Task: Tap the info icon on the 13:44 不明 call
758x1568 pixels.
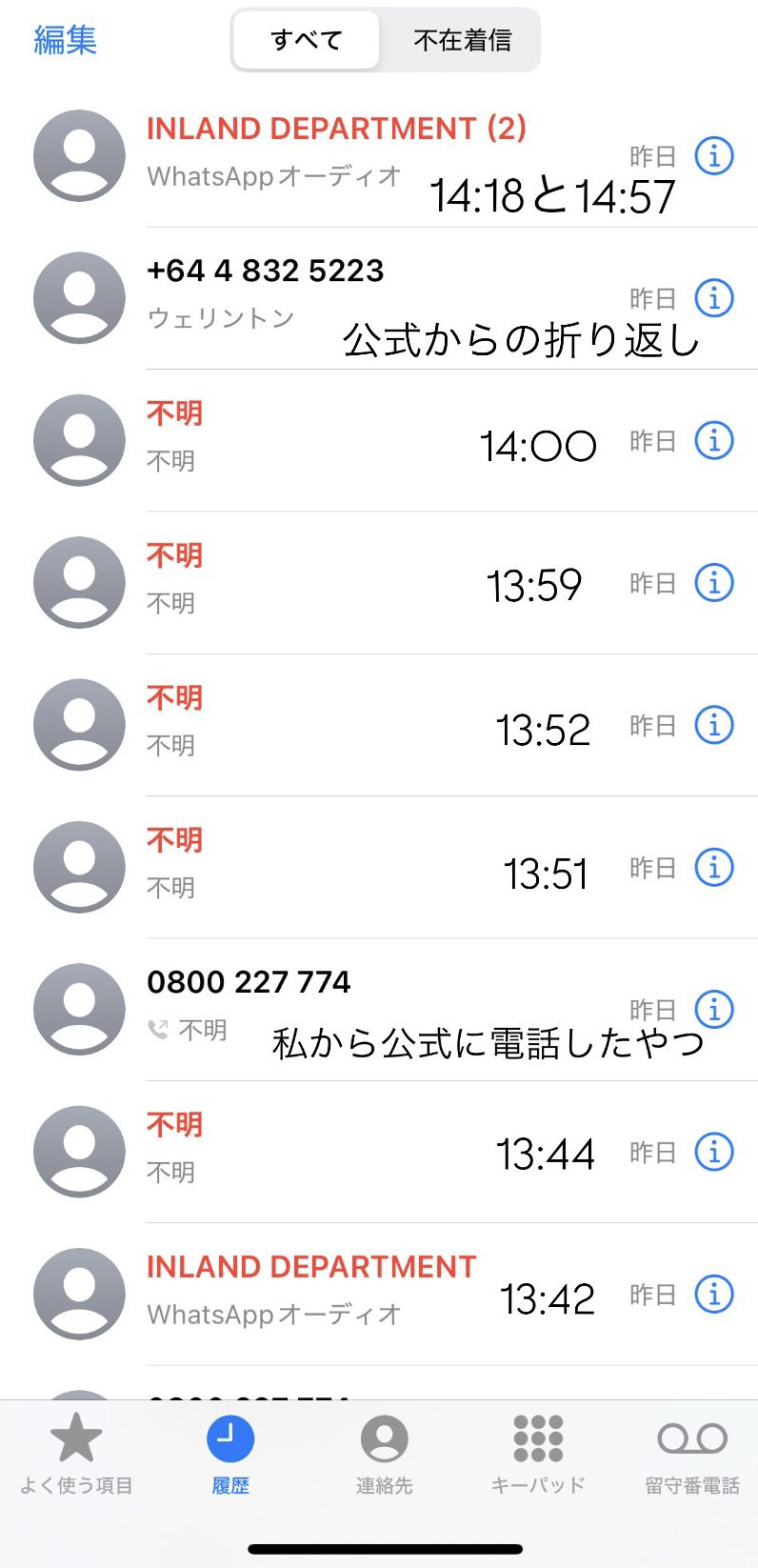Action: pyautogui.click(x=712, y=1152)
